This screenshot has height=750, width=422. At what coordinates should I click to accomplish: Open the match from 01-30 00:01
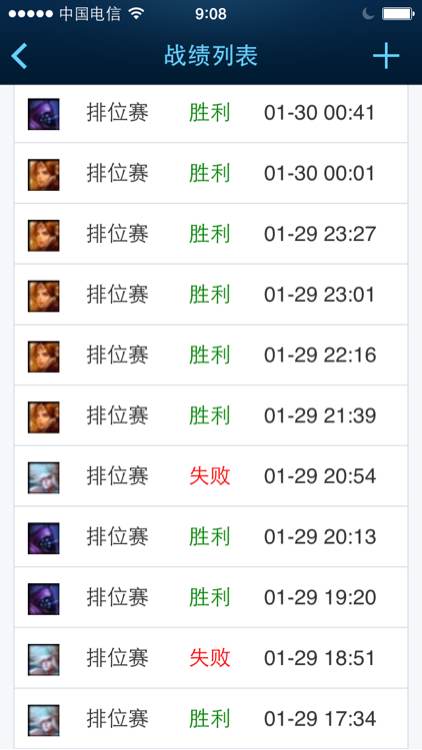(x=211, y=173)
